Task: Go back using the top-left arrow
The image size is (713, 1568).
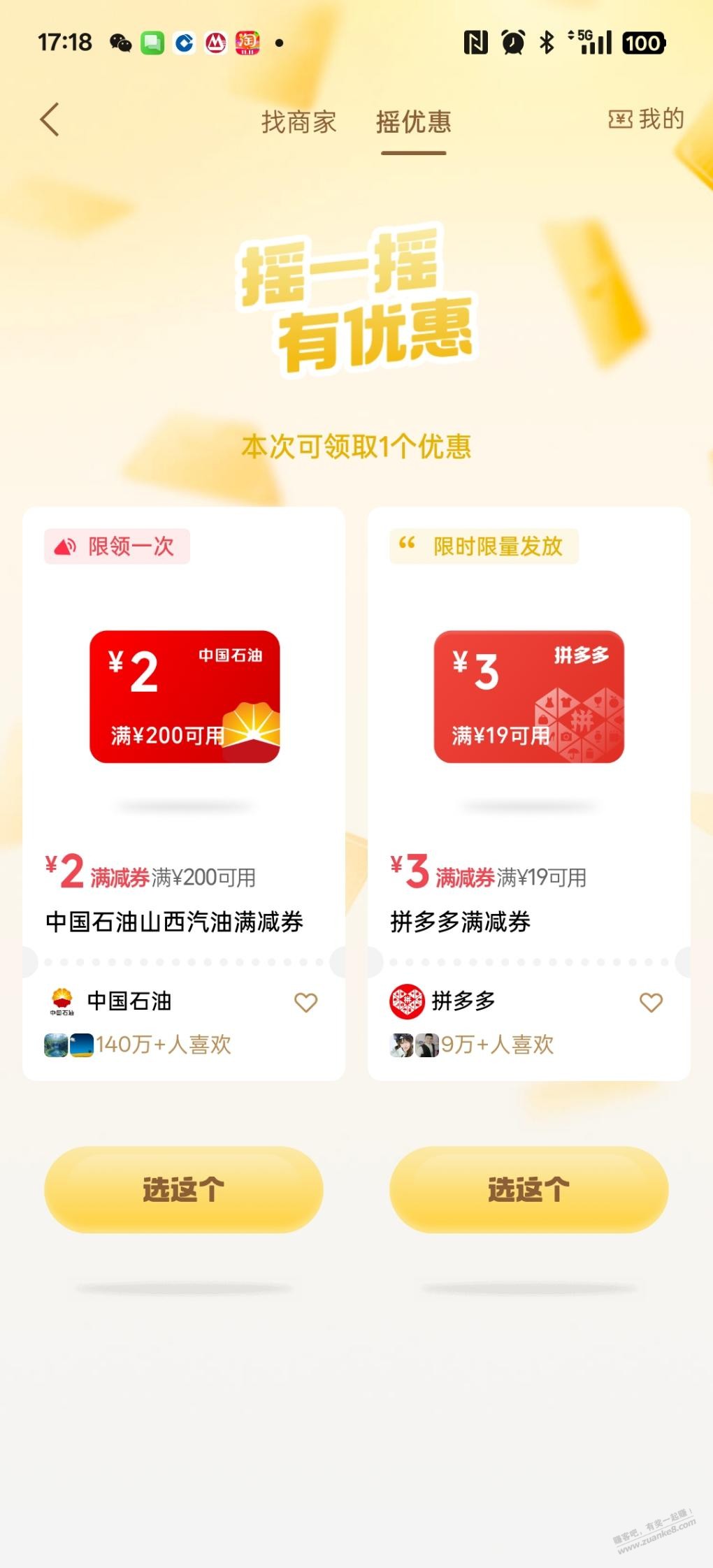Action: click(50, 119)
